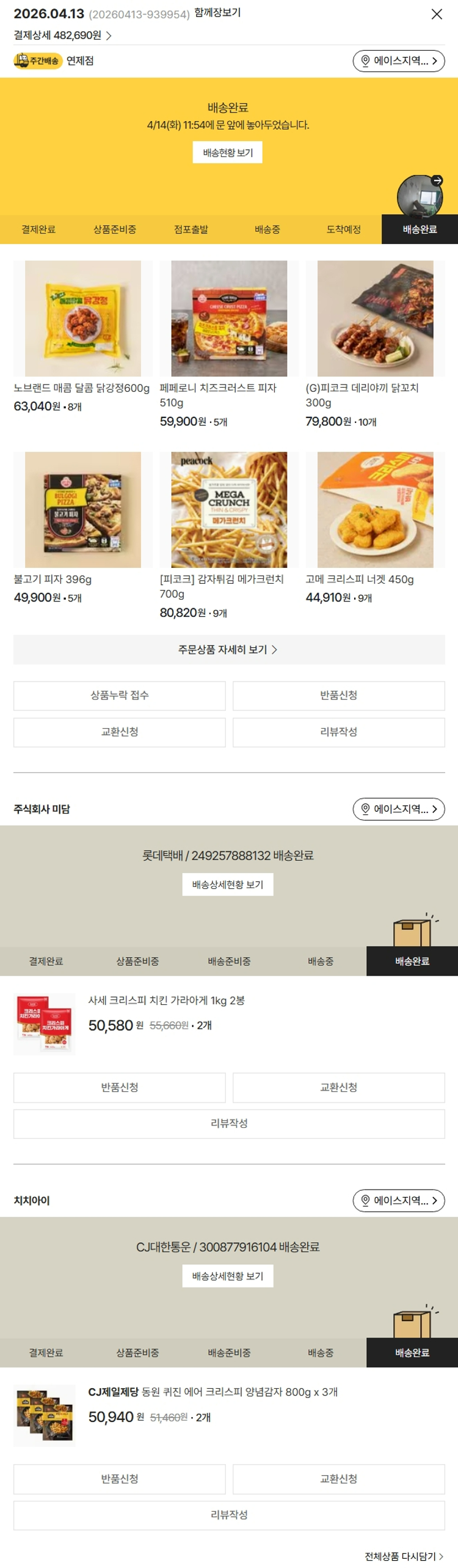458x1568 pixels.
Task: View CJ대한통운 배송상세현황 보기
Action: [x=227, y=1276]
